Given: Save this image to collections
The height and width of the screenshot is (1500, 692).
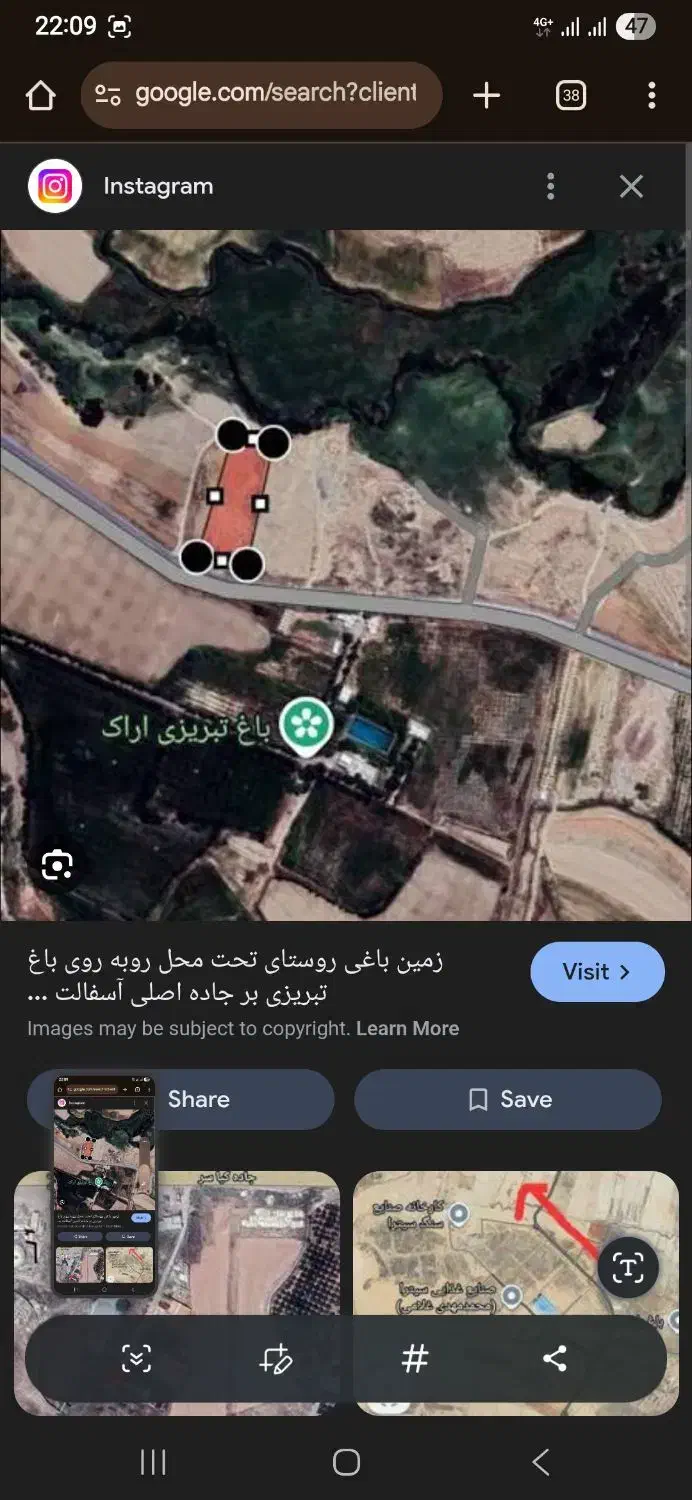Looking at the screenshot, I should pyautogui.click(x=508, y=1099).
